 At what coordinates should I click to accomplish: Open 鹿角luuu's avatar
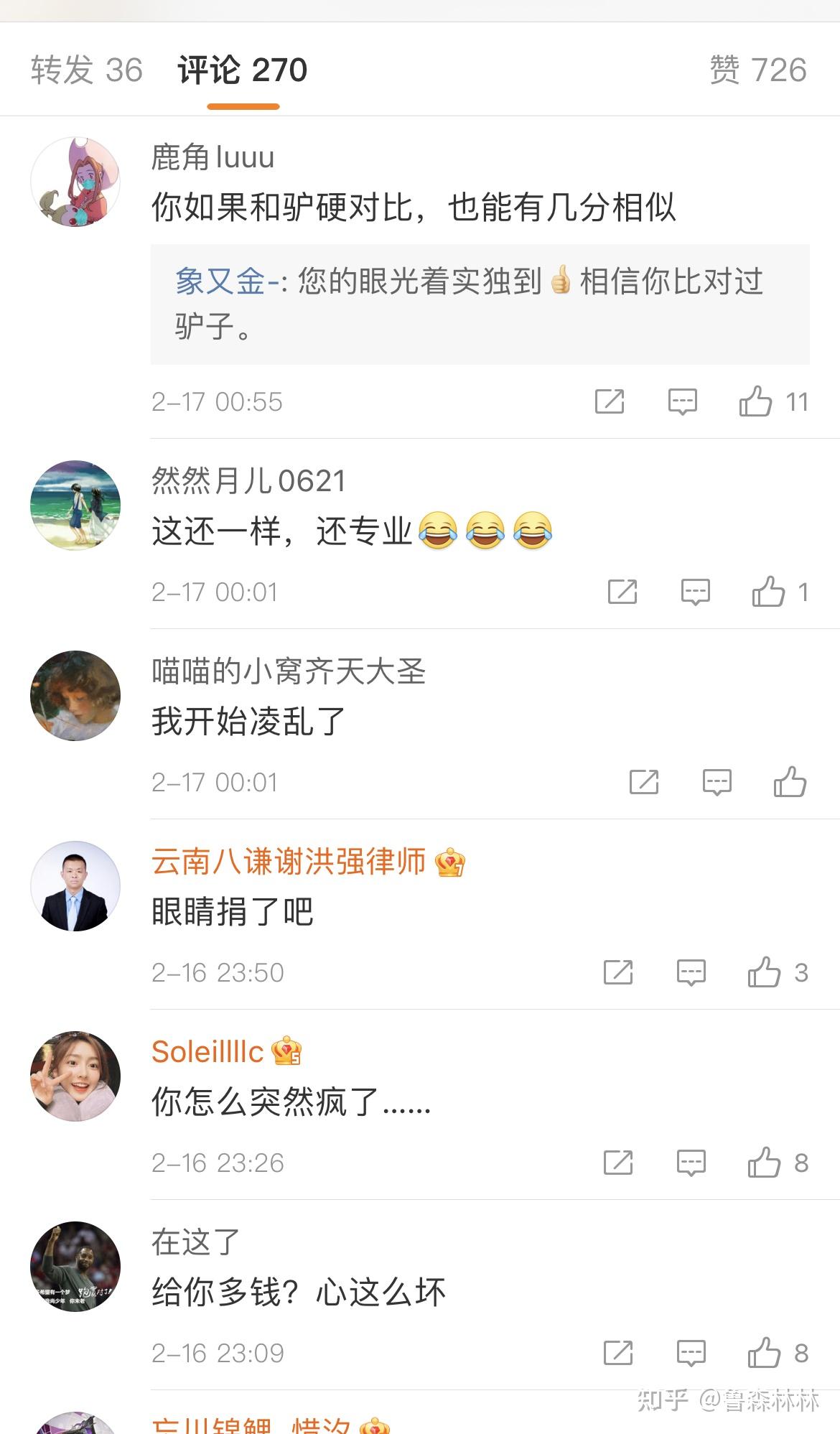75,182
